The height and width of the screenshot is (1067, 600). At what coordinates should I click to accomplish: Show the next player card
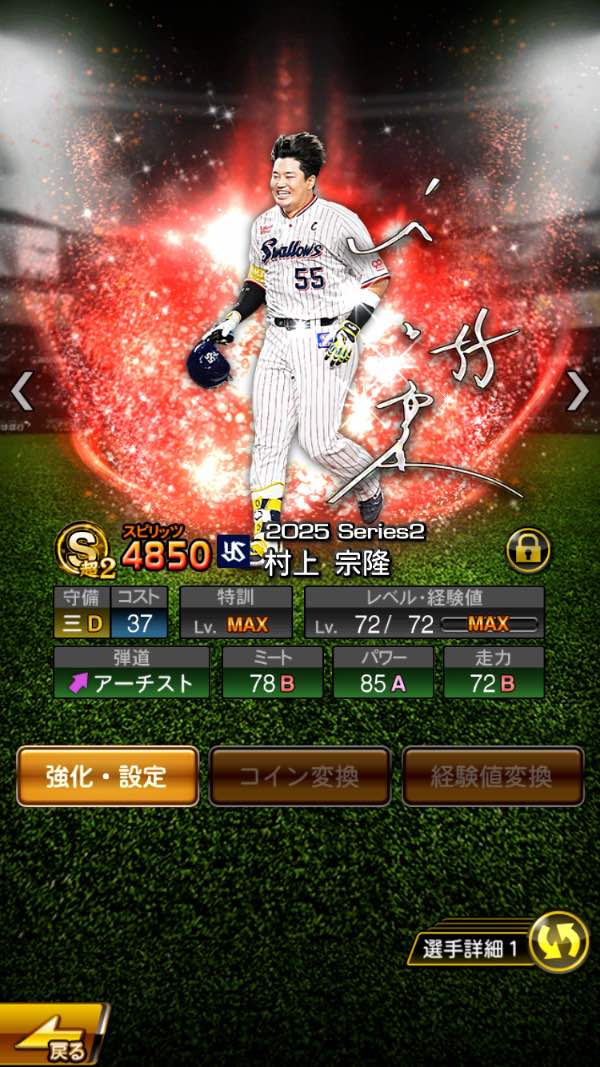(577, 391)
